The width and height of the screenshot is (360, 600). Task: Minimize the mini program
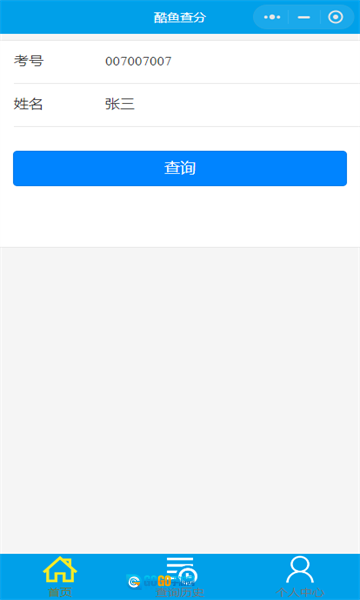[304, 17]
